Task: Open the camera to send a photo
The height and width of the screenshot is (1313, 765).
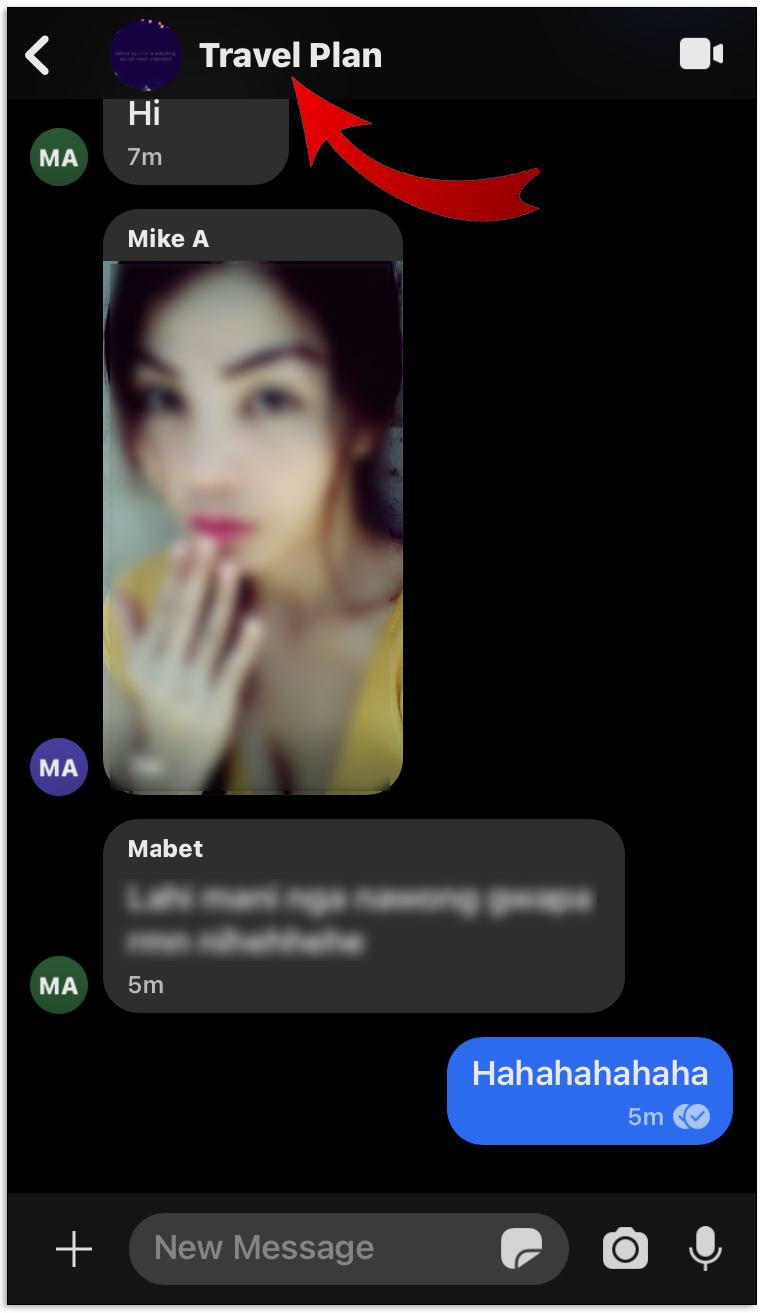Action: click(625, 1248)
